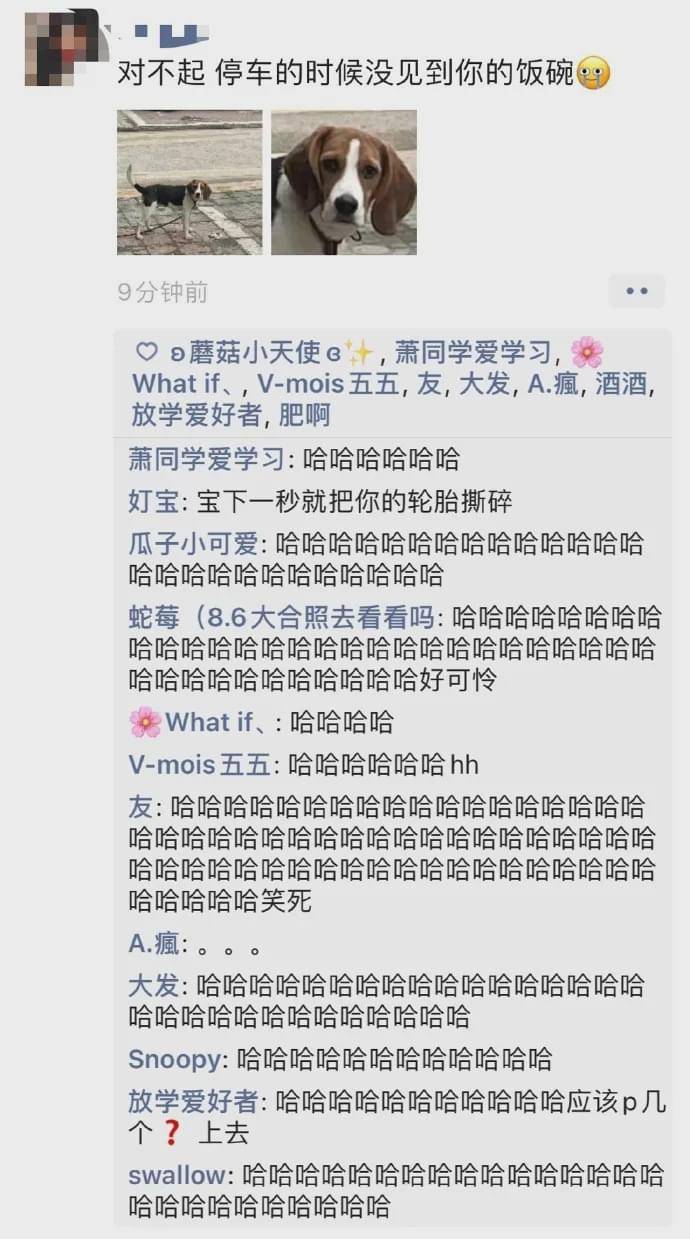Open 大发's profile from the comments
The height and width of the screenshot is (1239, 690).
click(153, 985)
